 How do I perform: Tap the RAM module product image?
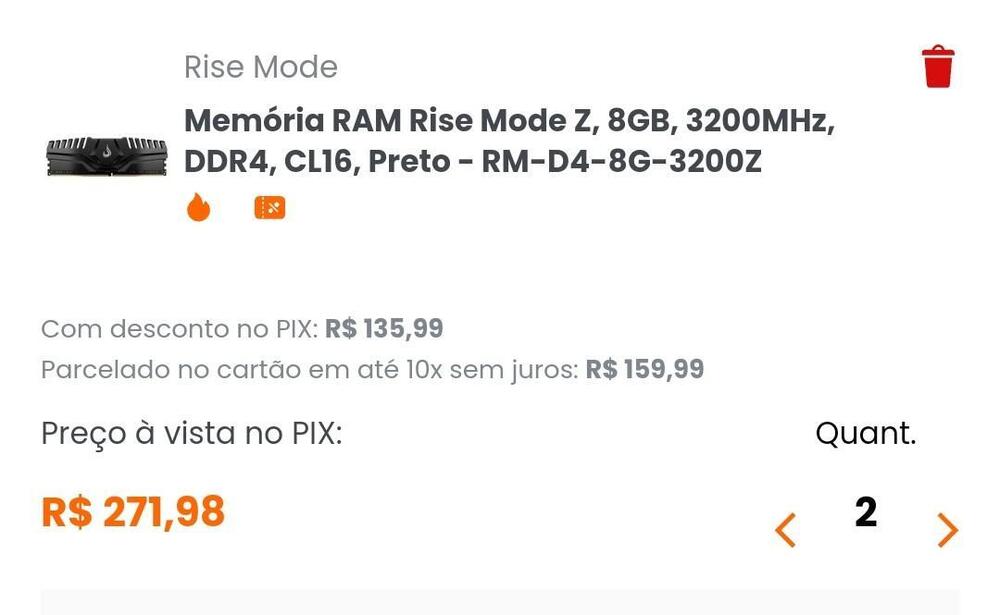click(x=106, y=157)
